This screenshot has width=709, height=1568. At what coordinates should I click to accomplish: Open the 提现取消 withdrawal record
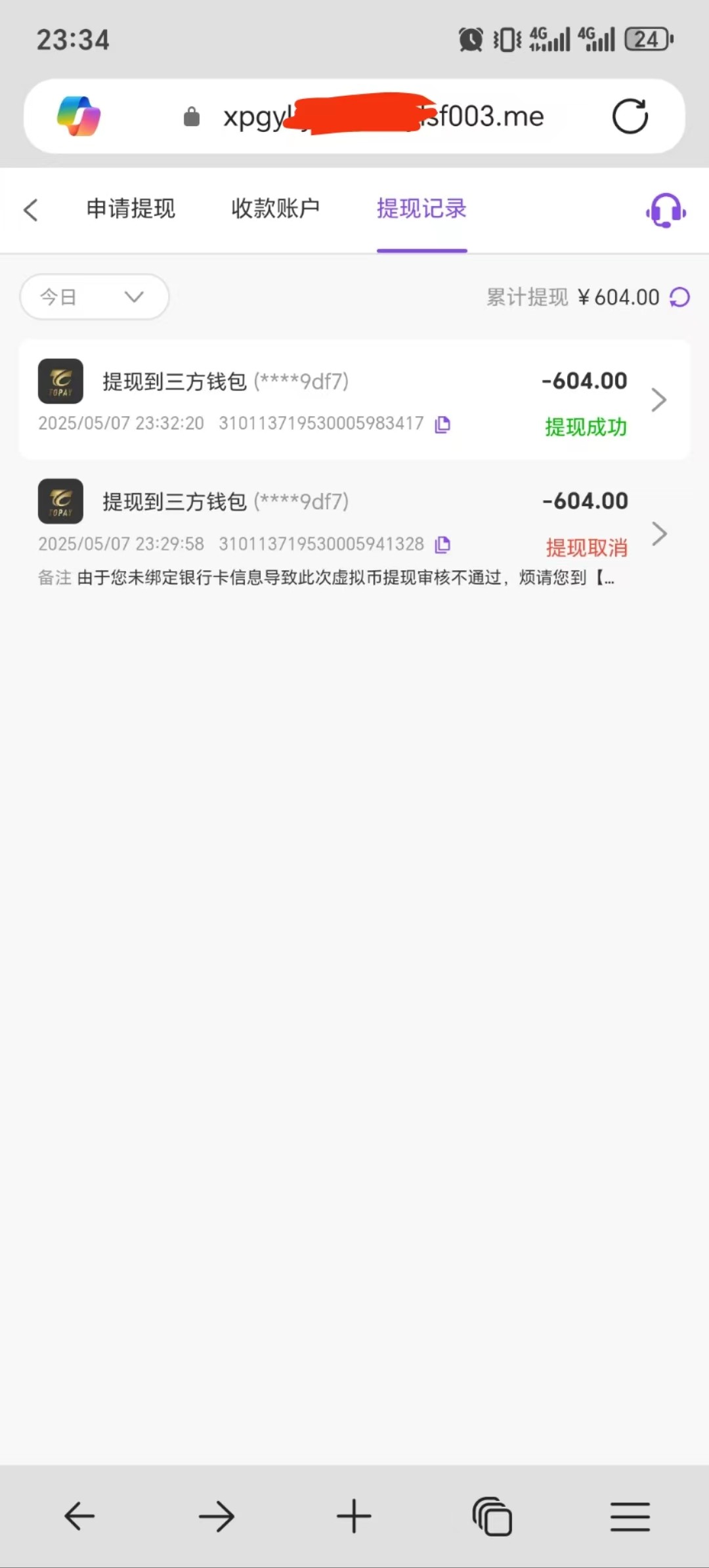coord(354,533)
